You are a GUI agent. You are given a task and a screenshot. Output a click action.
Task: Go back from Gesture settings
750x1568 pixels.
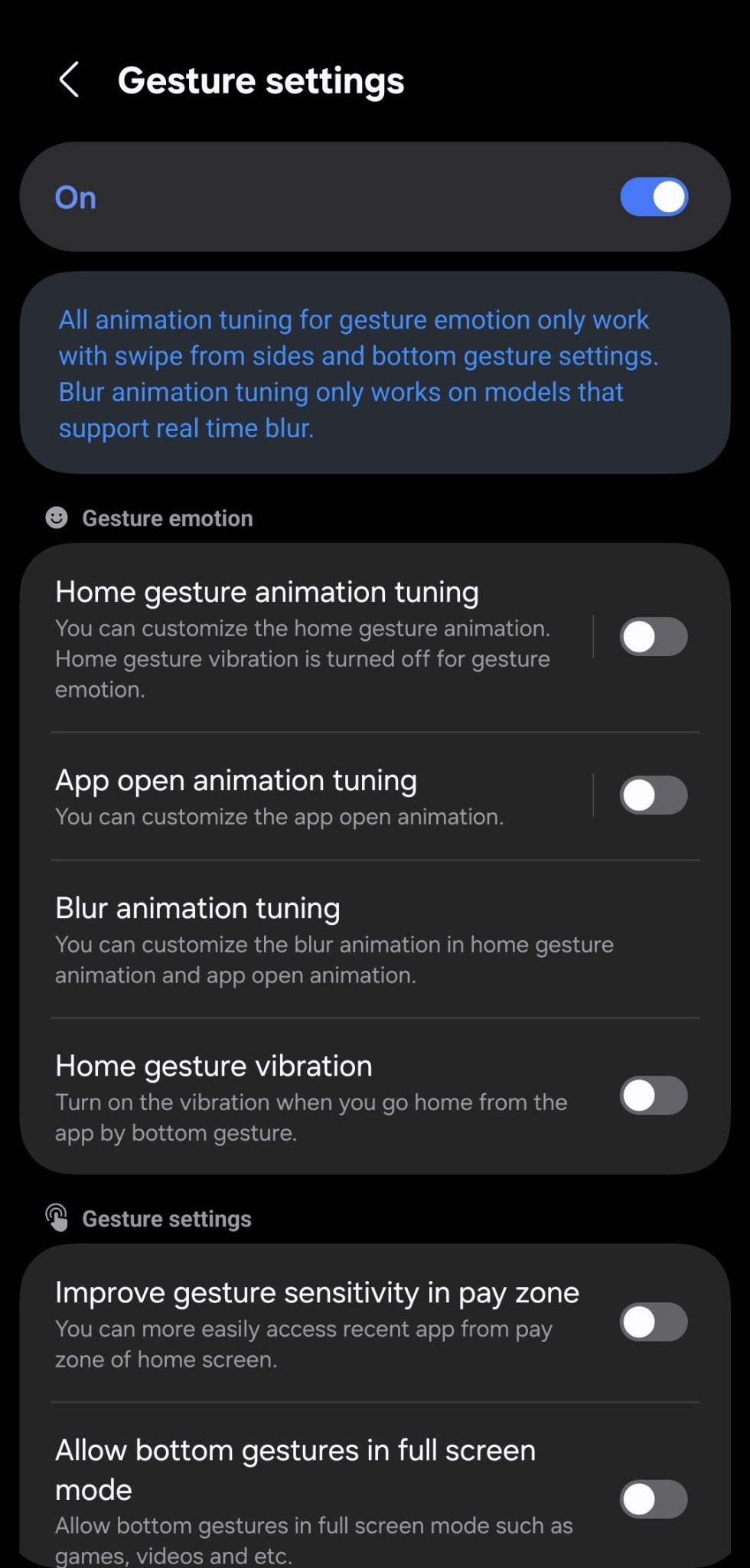(69, 80)
